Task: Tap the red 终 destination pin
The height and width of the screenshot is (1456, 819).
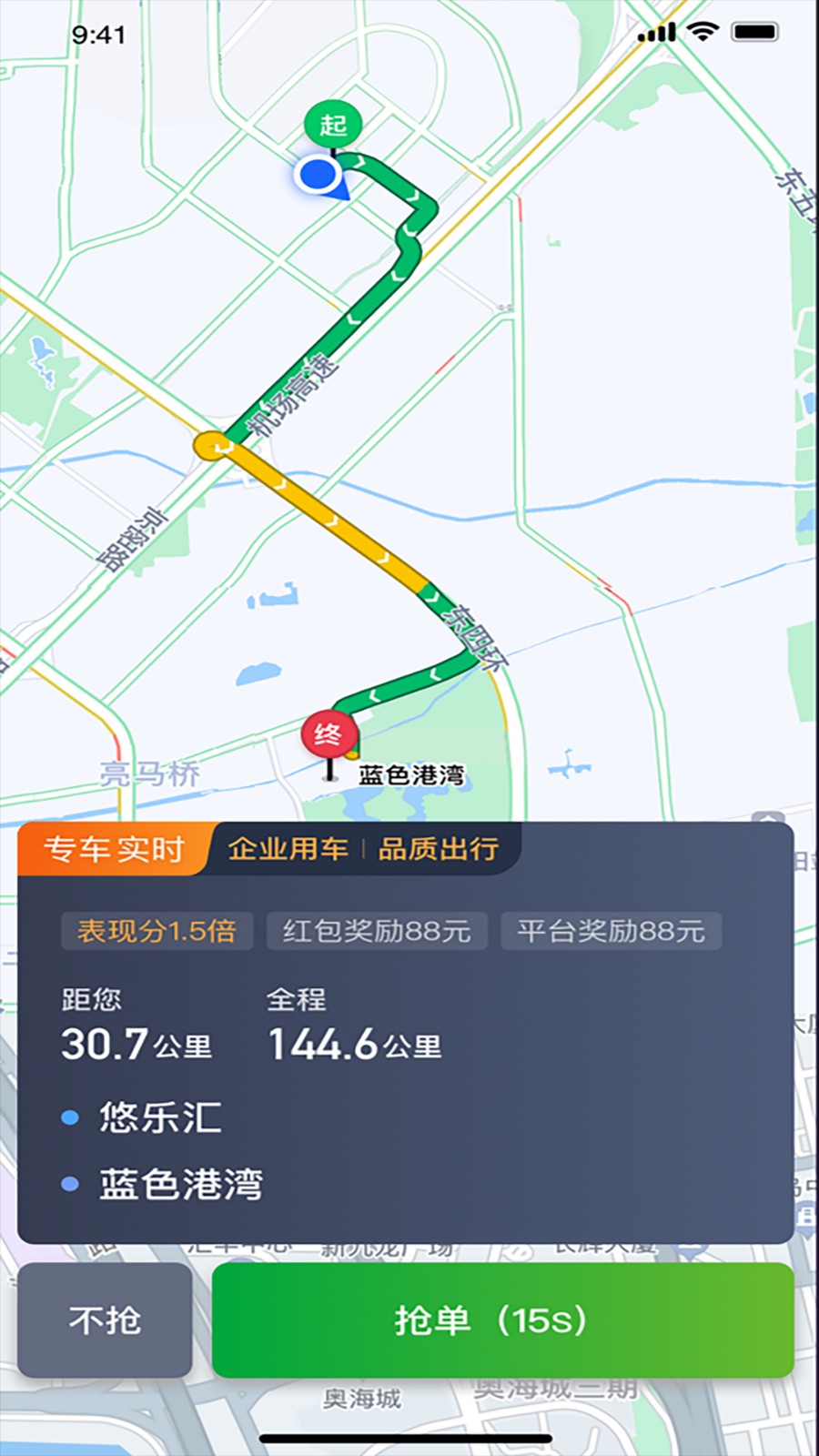Action: pos(328,733)
